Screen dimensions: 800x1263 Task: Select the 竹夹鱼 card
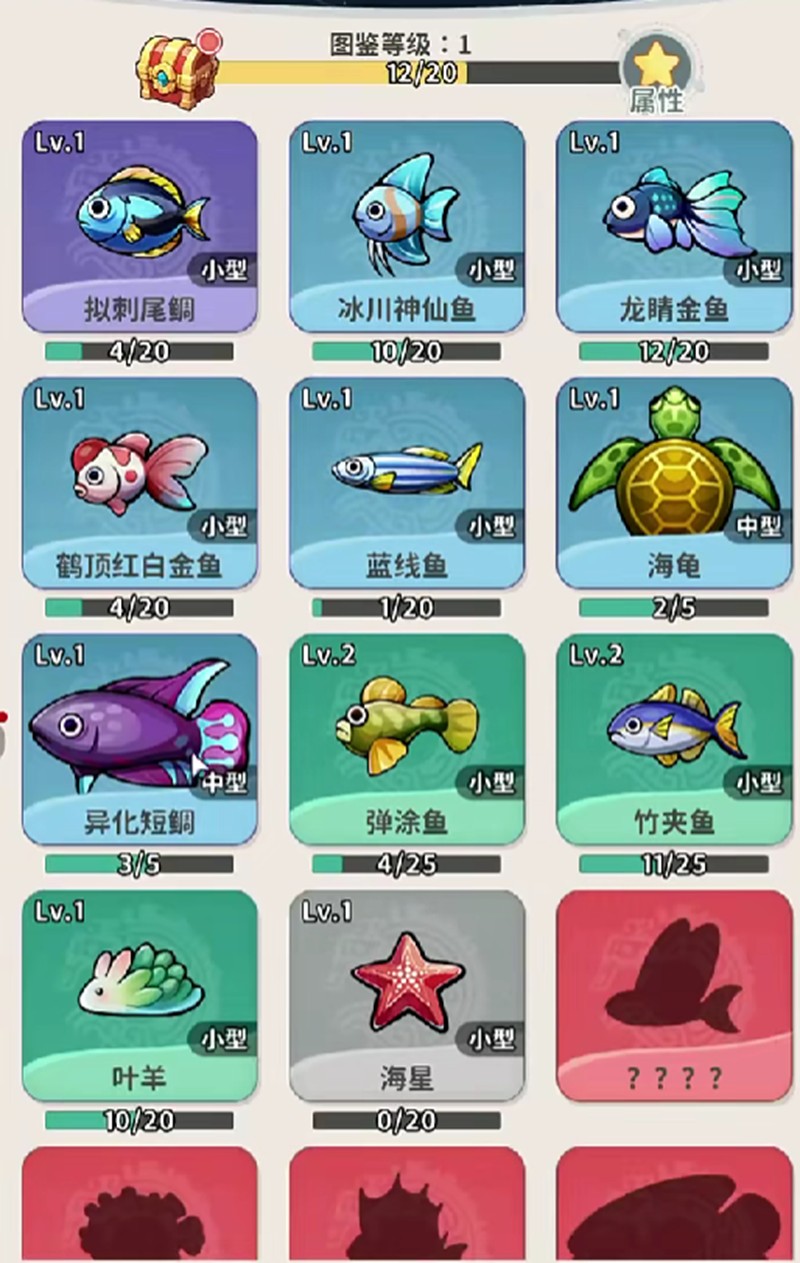[x=673, y=738]
